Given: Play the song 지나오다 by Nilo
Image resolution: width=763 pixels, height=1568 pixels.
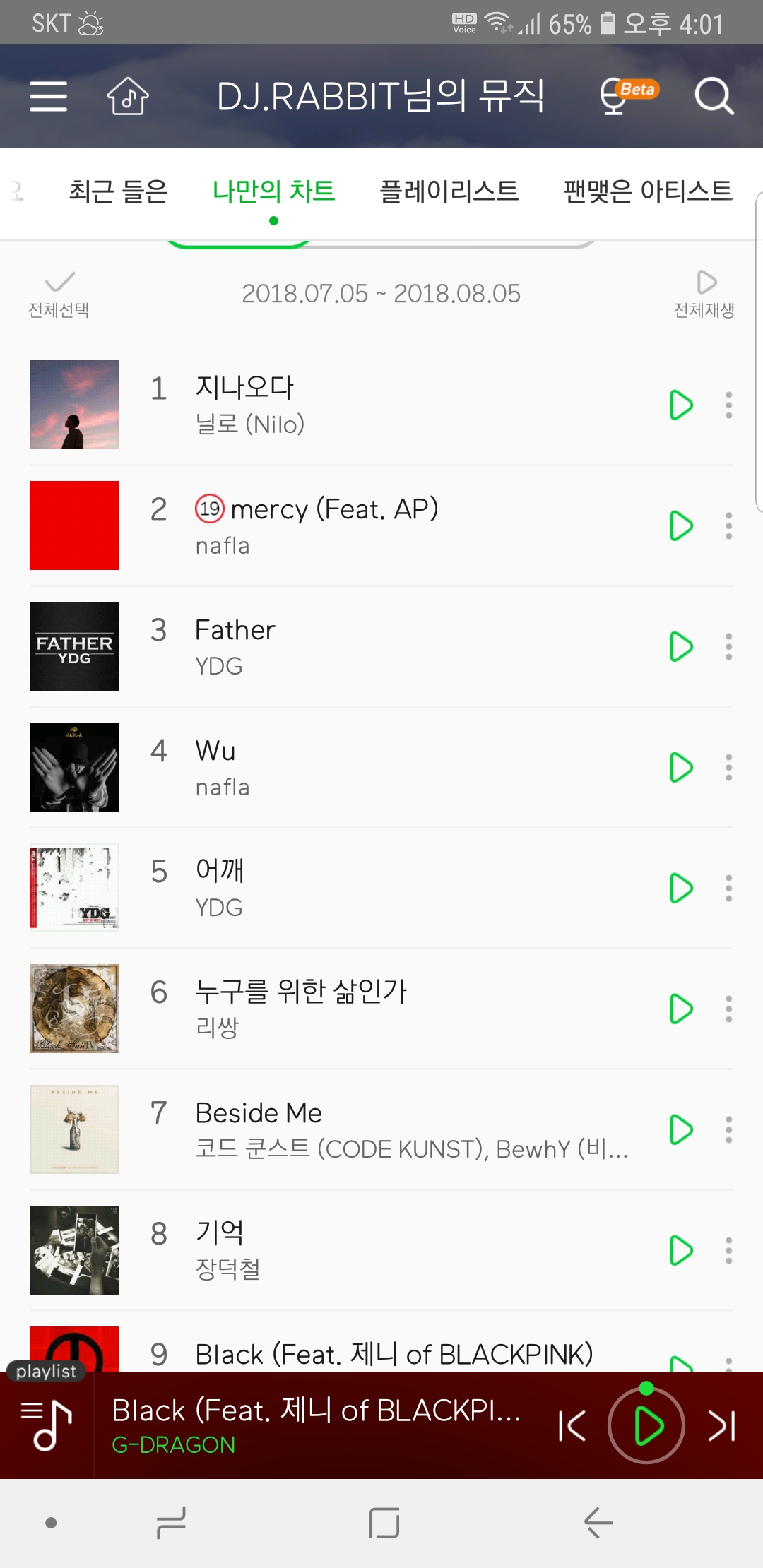Looking at the screenshot, I should (x=680, y=405).
